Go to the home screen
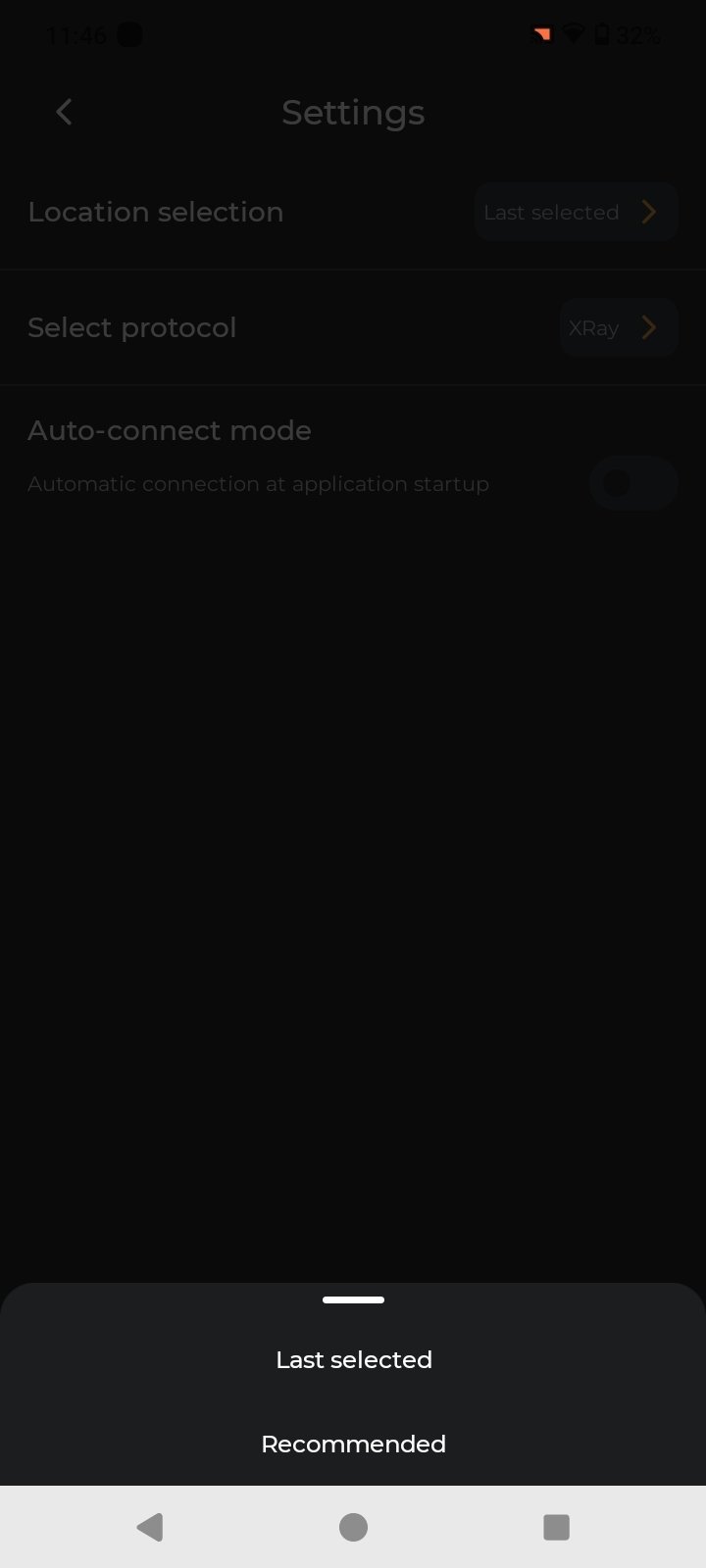Screen dimensions: 706x1568 [x=353, y=1527]
